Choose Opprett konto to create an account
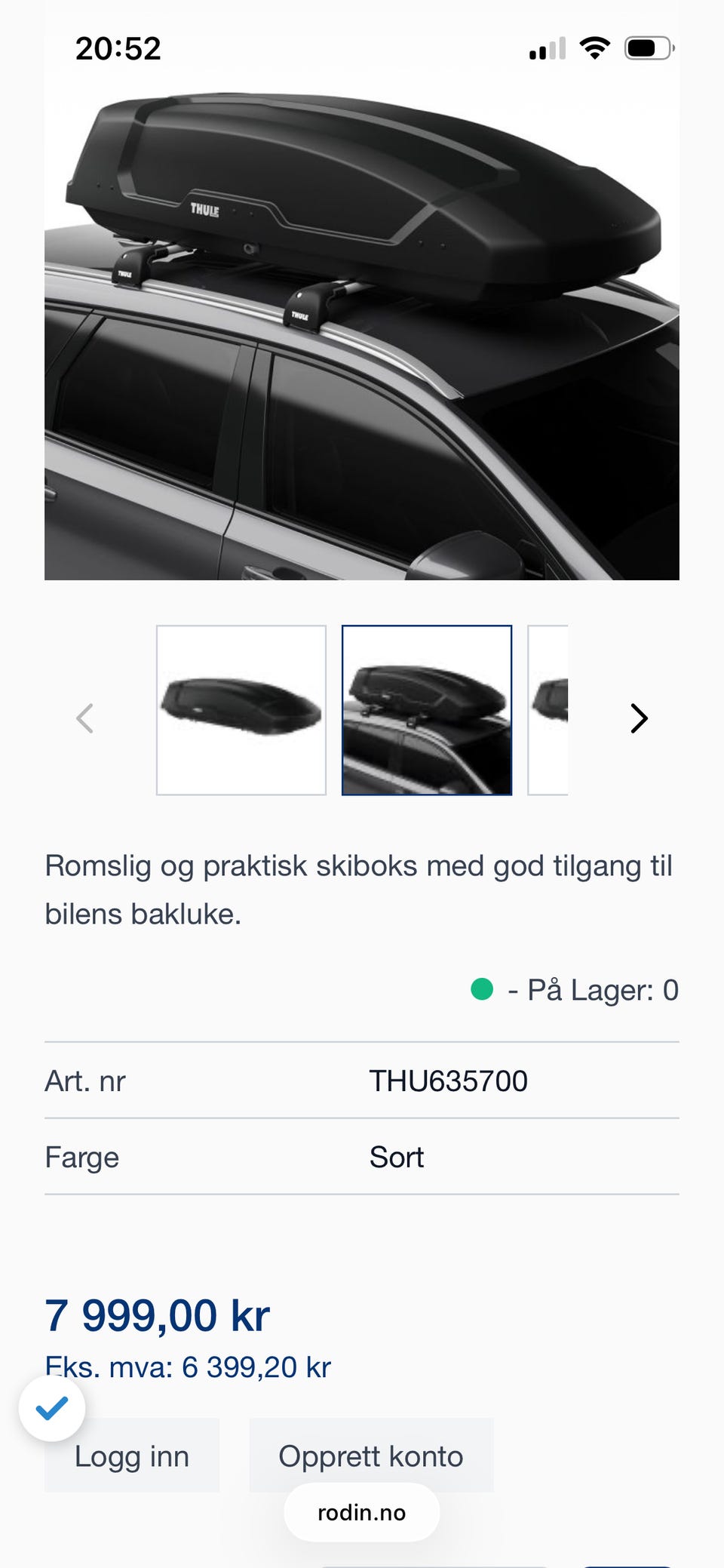The image size is (724, 1568). [371, 1456]
